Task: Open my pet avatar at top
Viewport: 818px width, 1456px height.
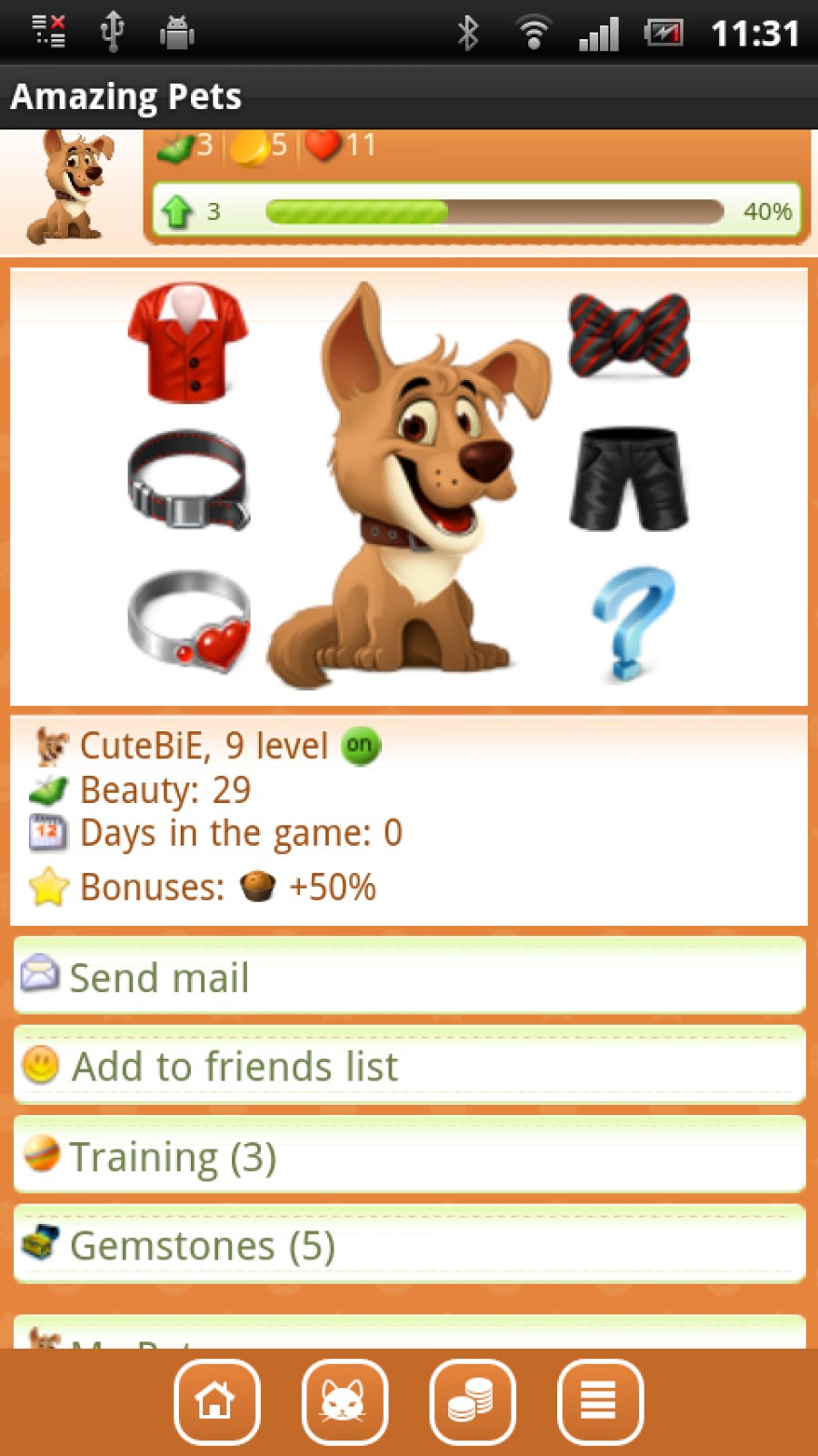Action: [x=70, y=187]
